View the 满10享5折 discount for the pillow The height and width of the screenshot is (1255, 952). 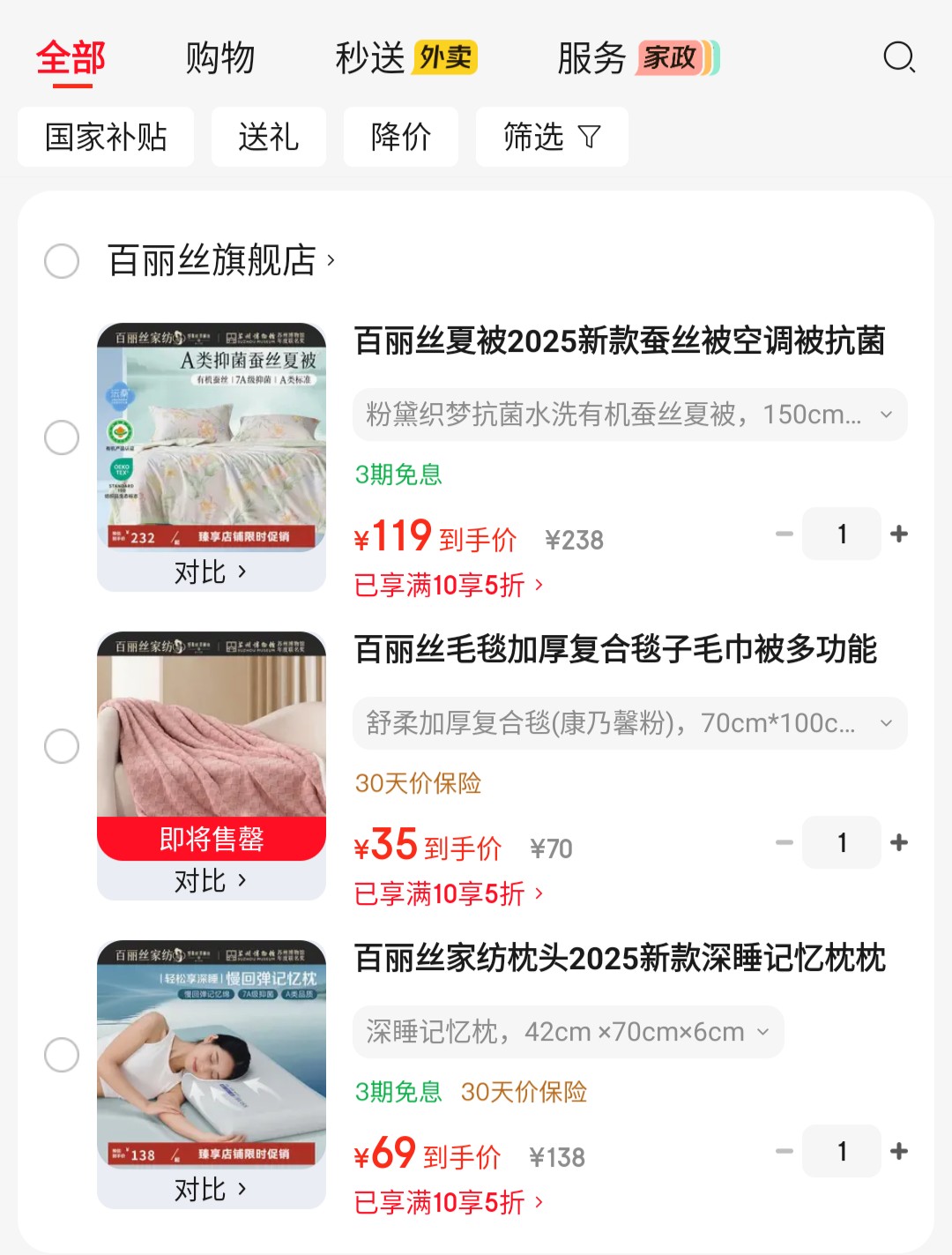pyautogui.click(x=448, y=1202)
